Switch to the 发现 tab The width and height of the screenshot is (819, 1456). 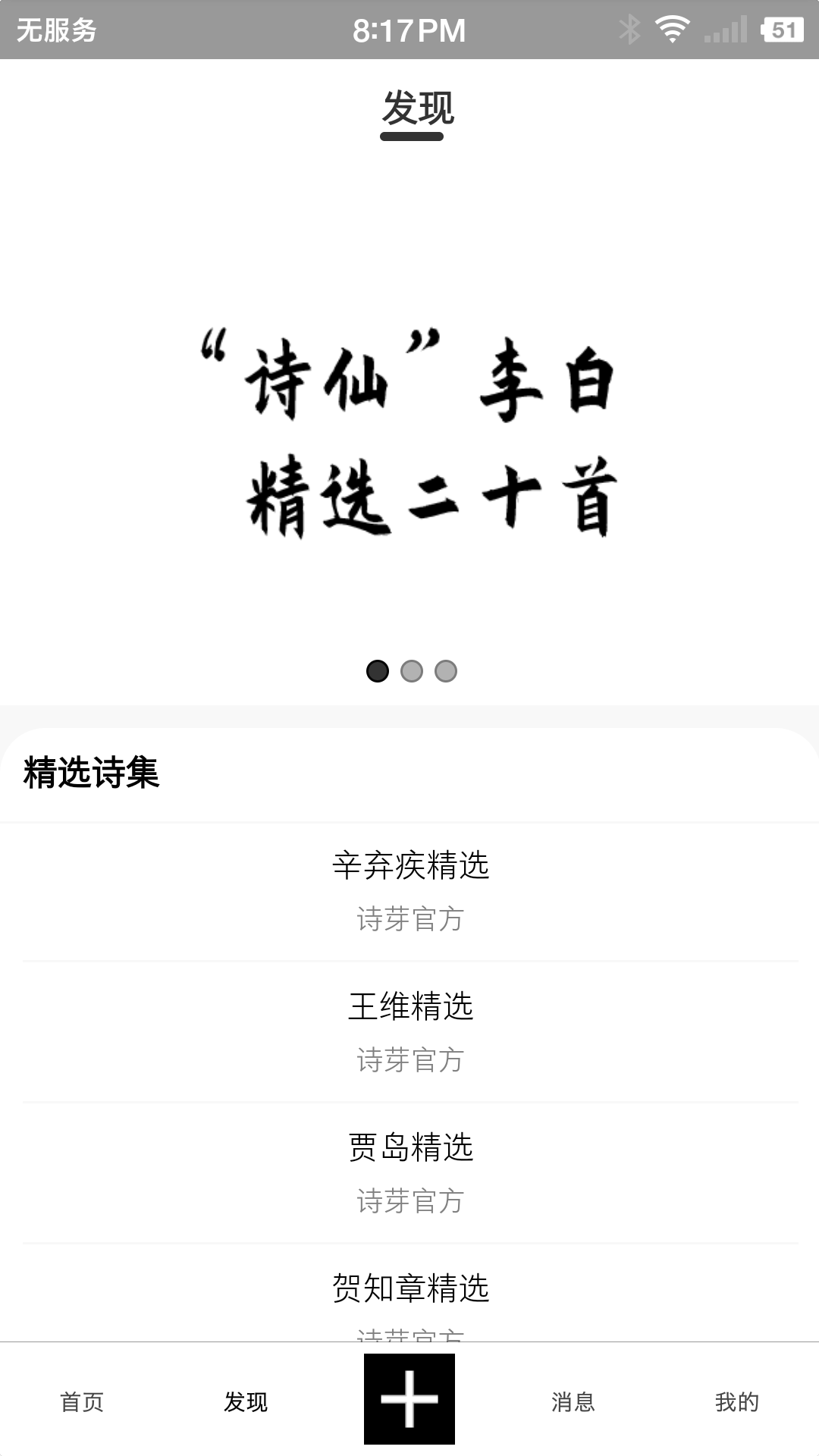point(246,1402)
